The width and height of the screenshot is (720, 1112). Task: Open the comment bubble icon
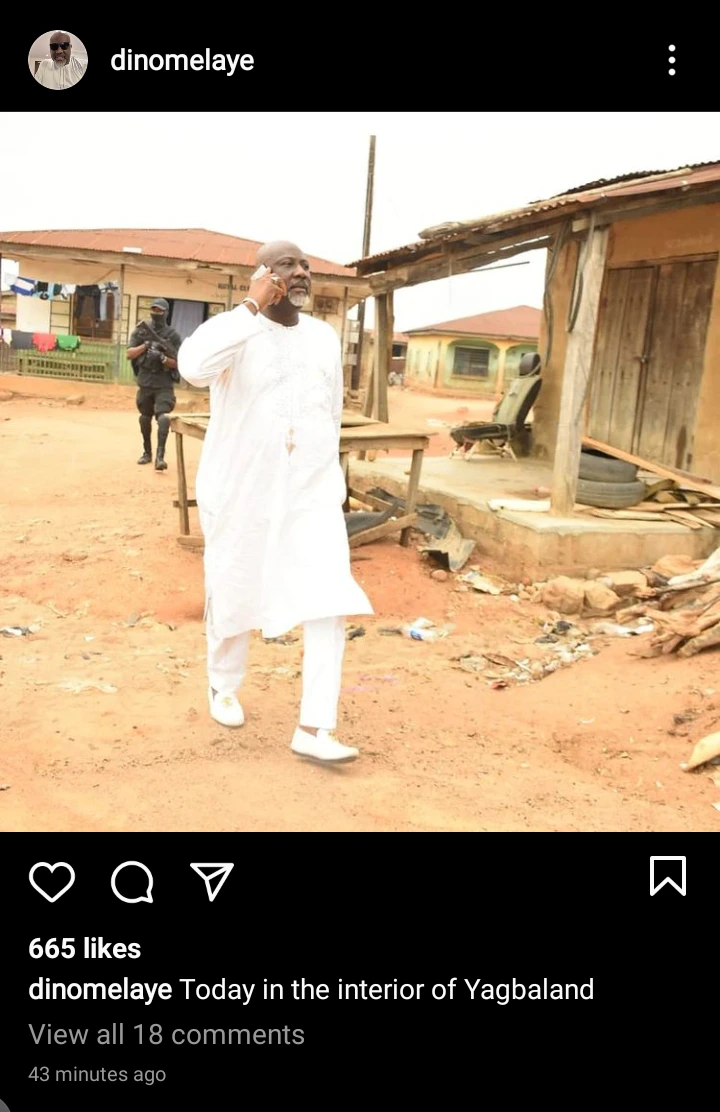(x=132, y=881)
